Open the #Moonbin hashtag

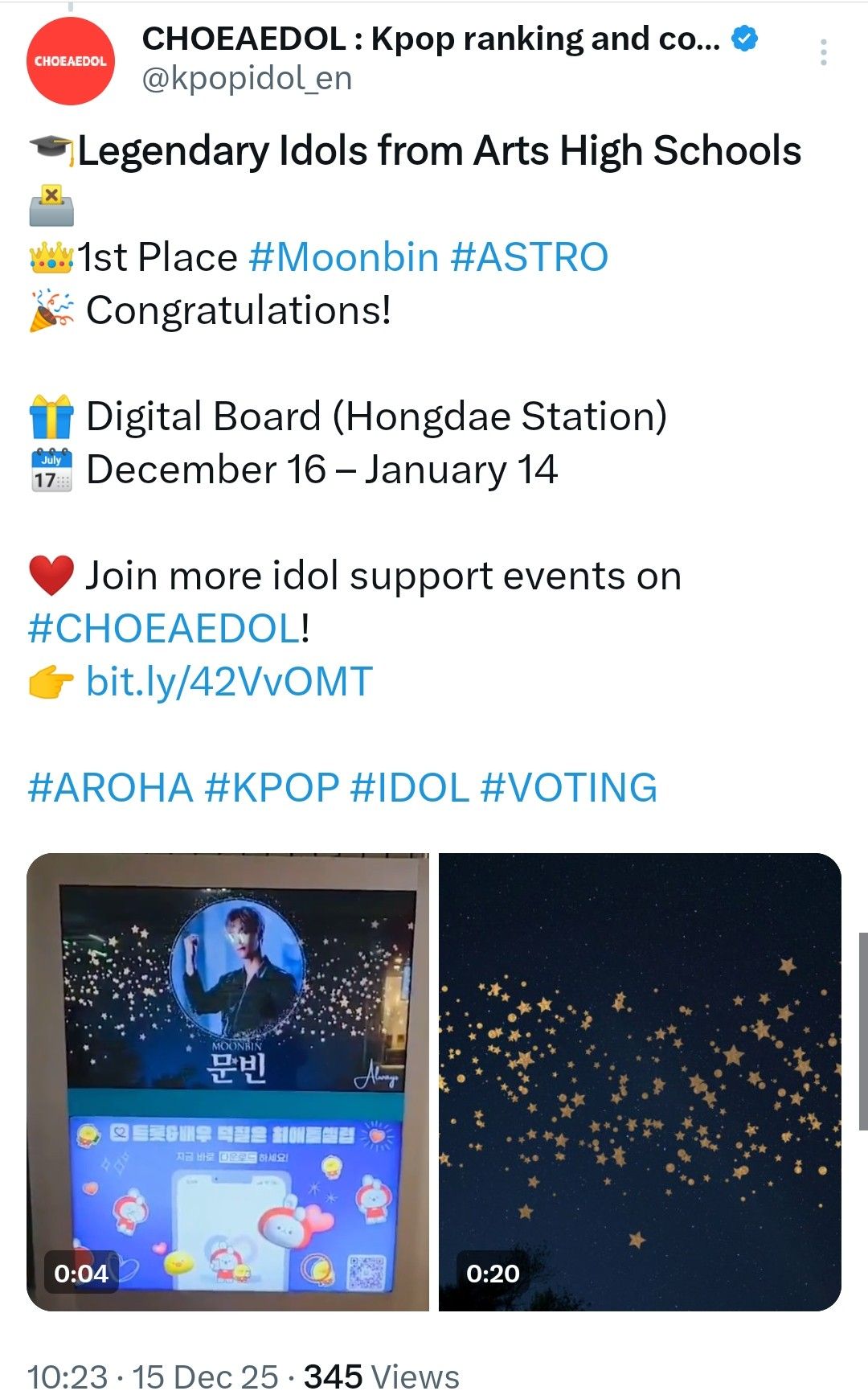(346, 256)
